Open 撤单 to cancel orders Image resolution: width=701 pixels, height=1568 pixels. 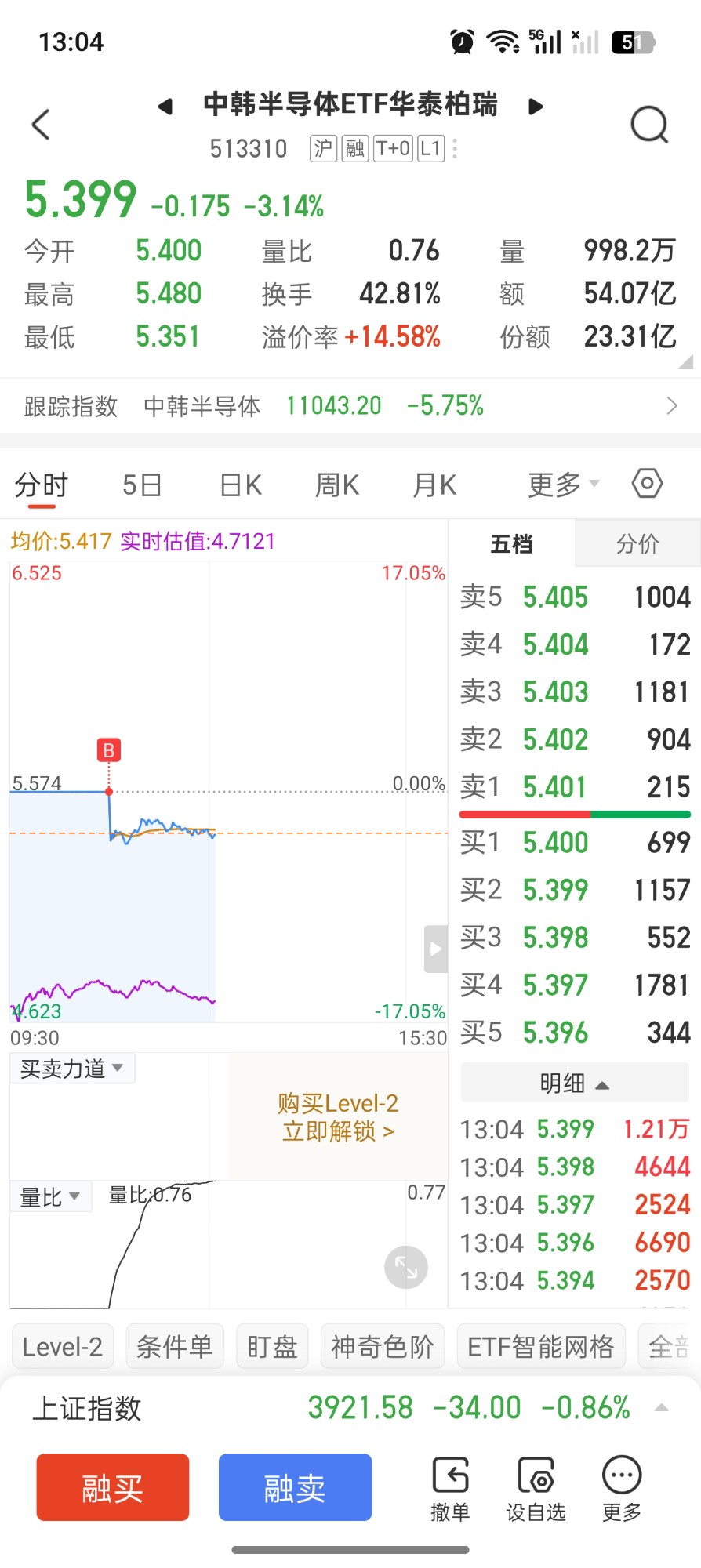pos(450,1489)
